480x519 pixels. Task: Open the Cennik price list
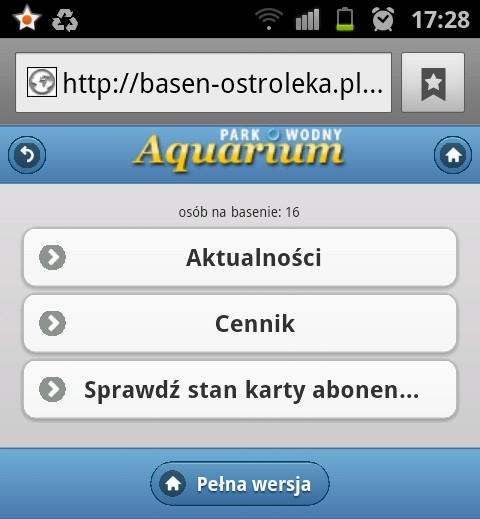coord(240,323)
